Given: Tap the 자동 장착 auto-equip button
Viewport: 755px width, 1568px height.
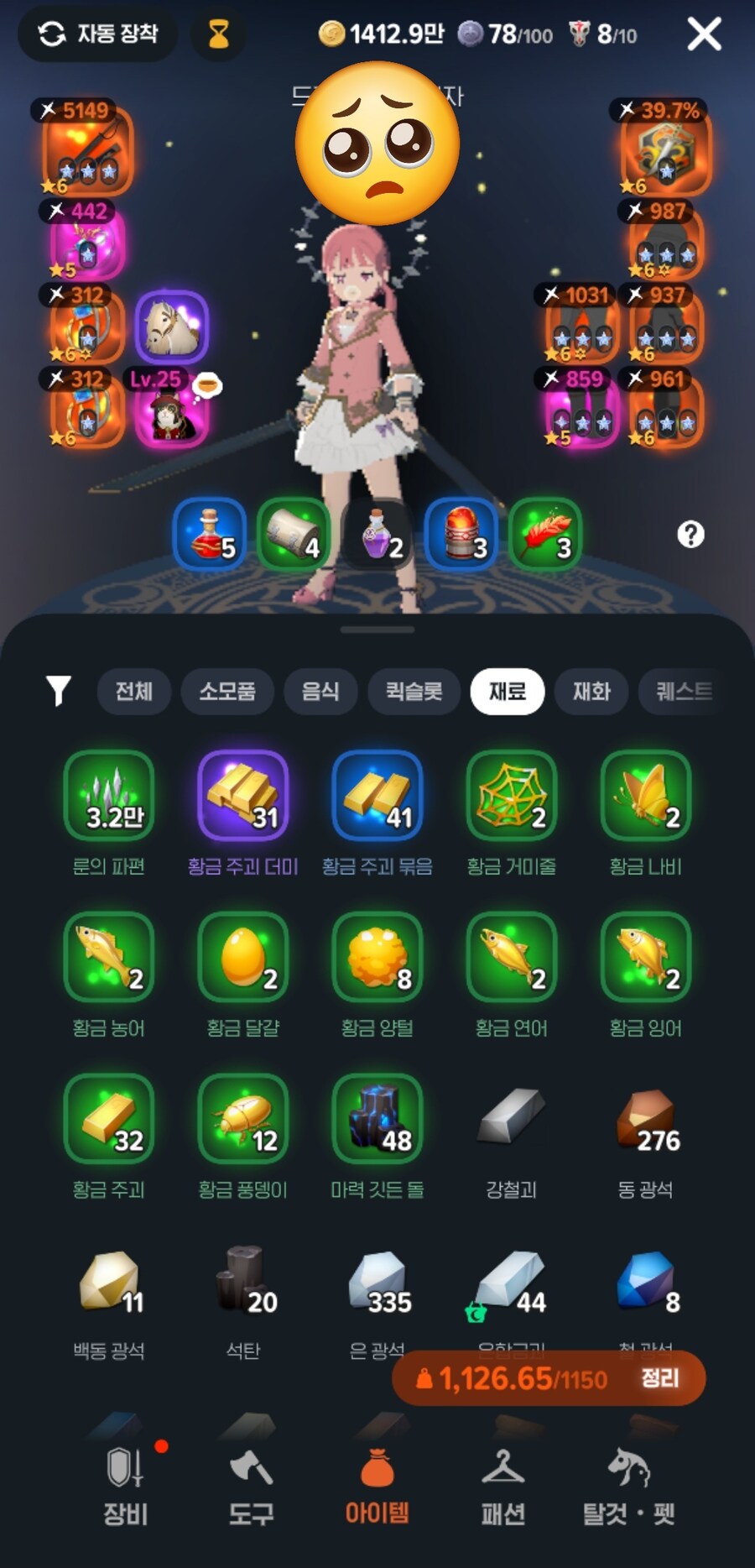Looking at the screenshot, I should [x=99, y=34].
